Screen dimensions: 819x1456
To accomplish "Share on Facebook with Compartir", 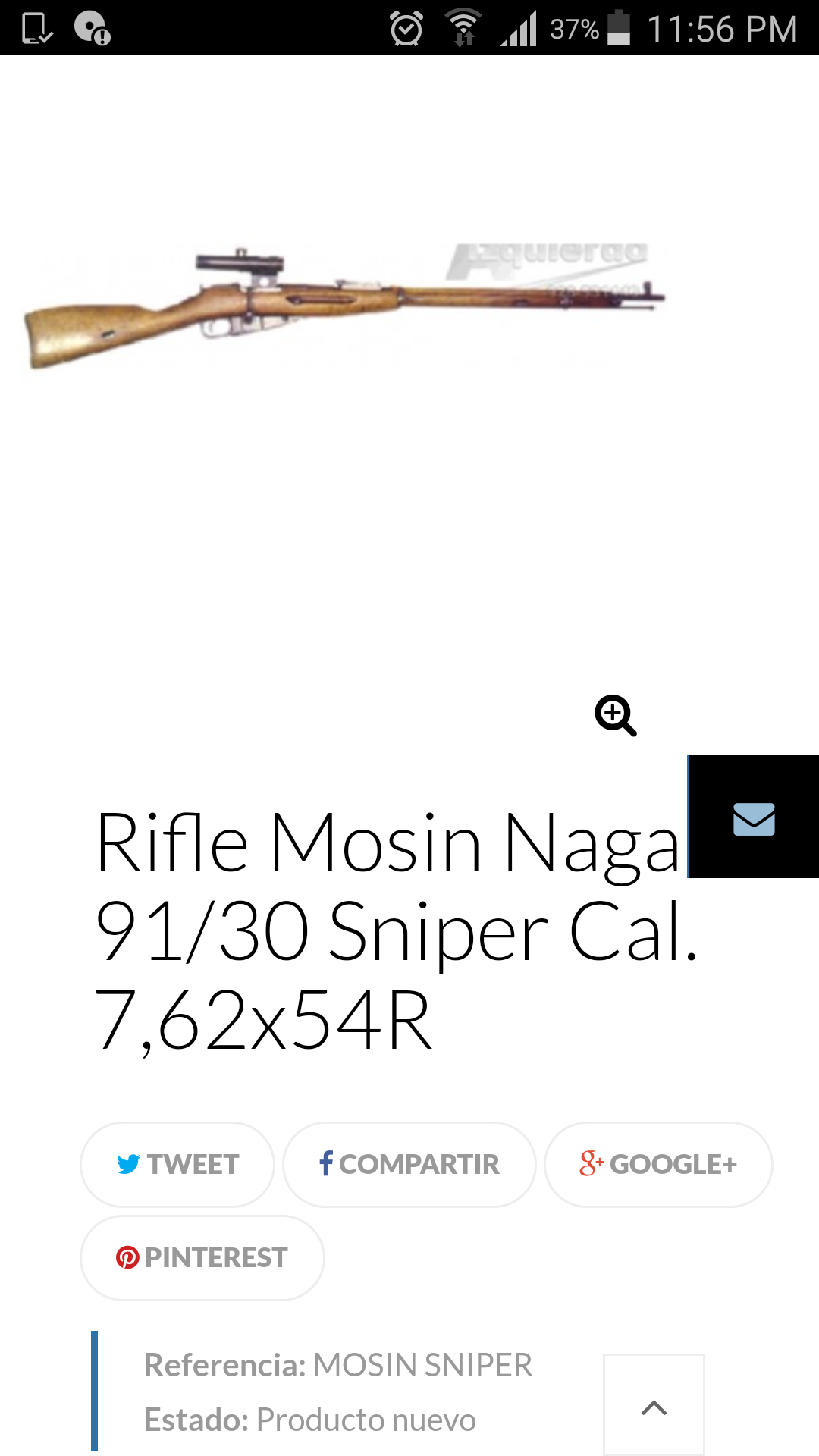I will tap(409, 1164).
